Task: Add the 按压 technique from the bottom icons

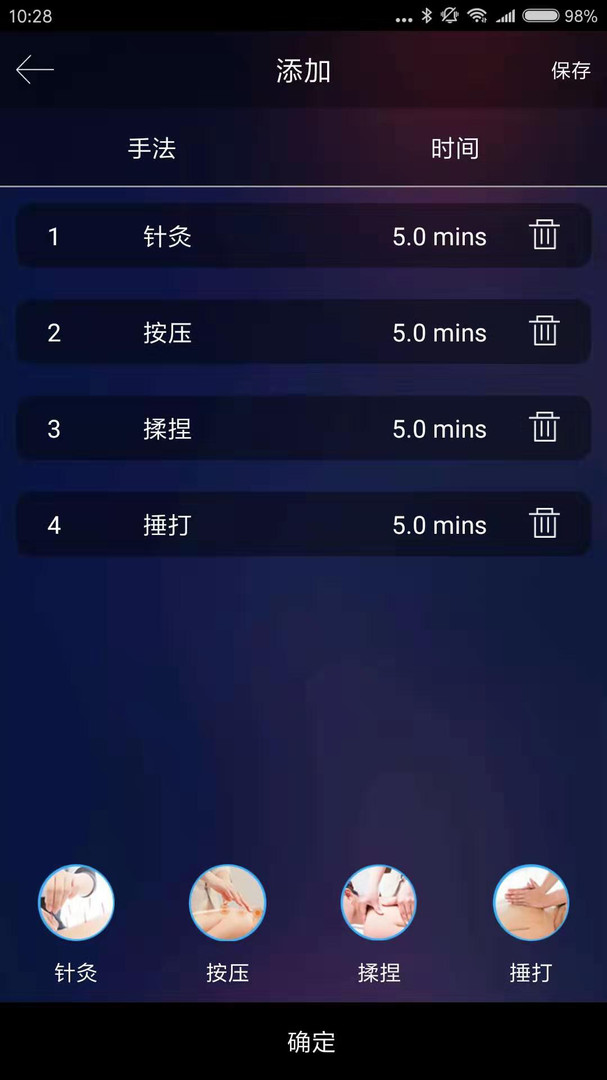Action: (x=227, y=903)
